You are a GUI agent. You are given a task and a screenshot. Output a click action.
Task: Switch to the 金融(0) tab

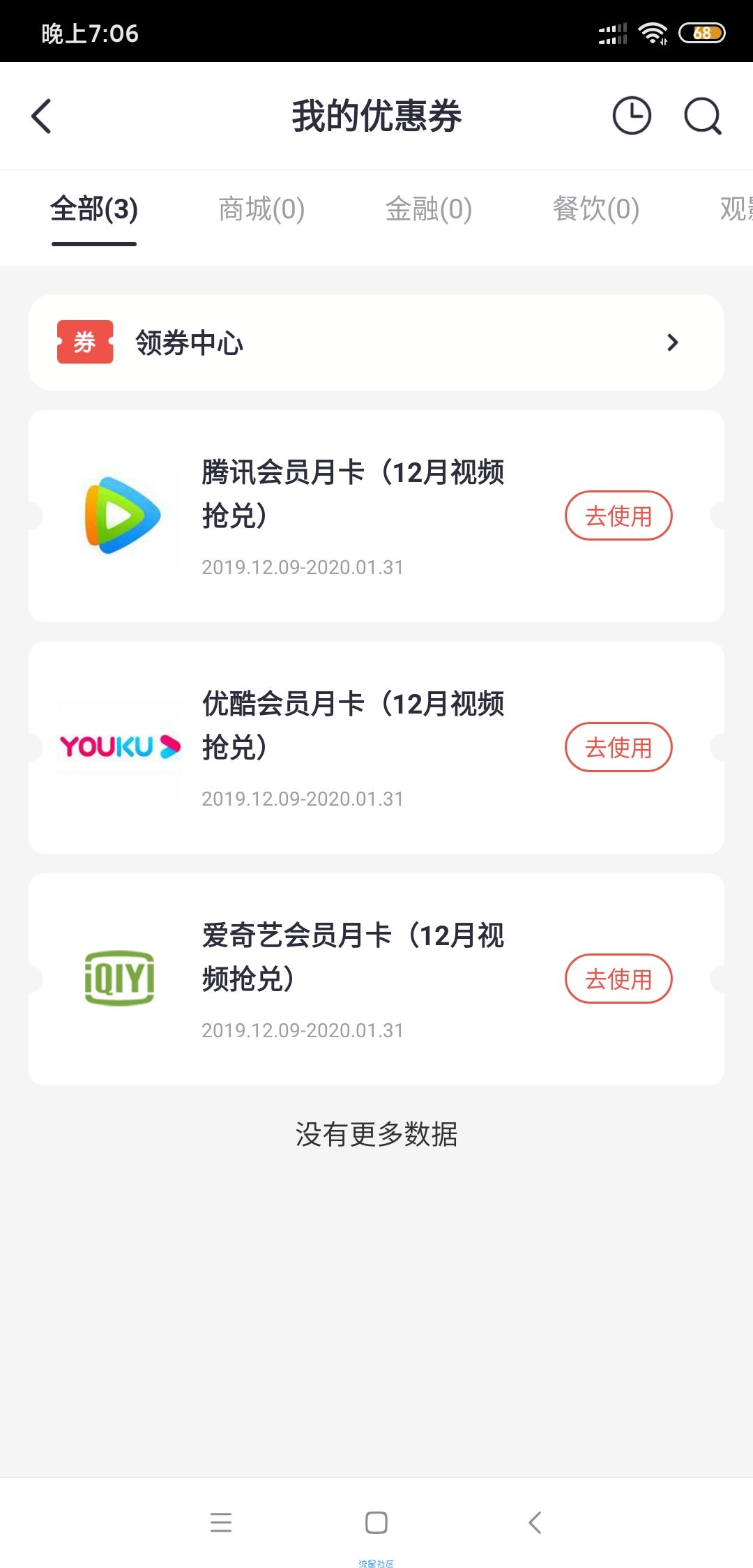click(x=429, y=209)
